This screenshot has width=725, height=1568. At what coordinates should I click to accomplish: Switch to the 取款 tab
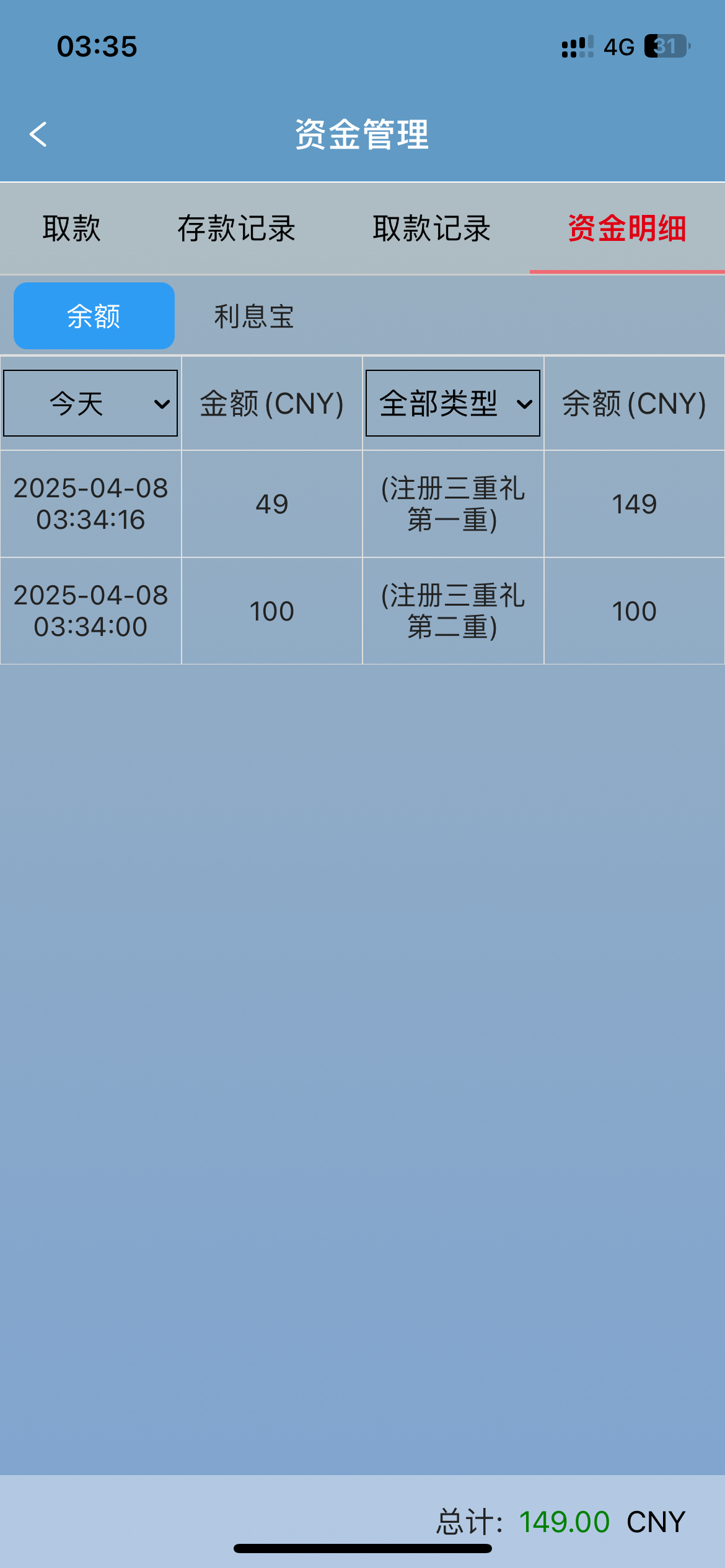click(x=71, y=229)
